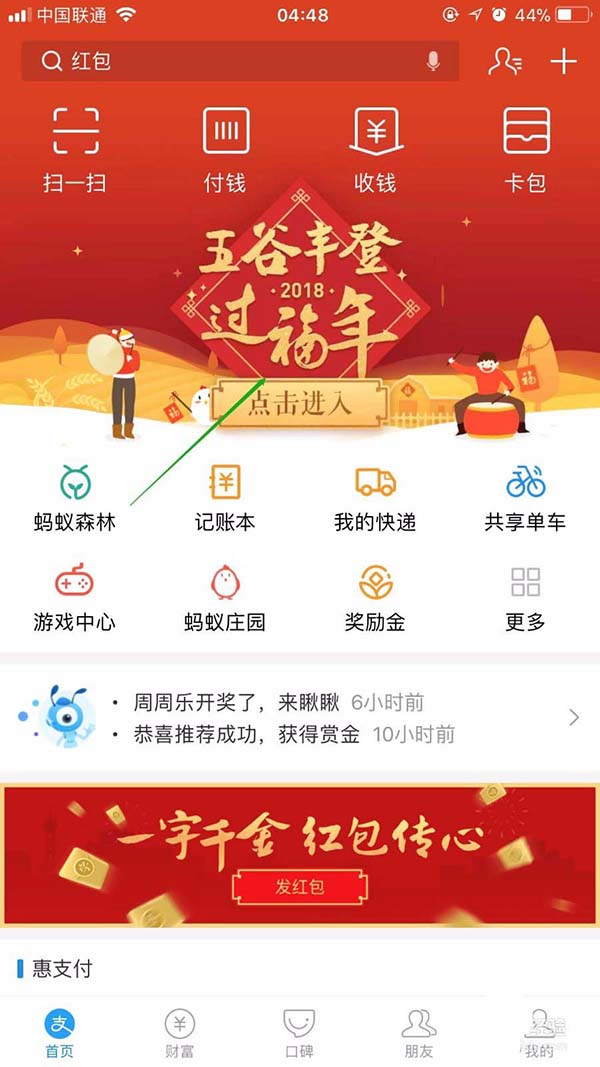600x1067 pixels.
Task: Open the plus add menu
Action: click(564, 62)
